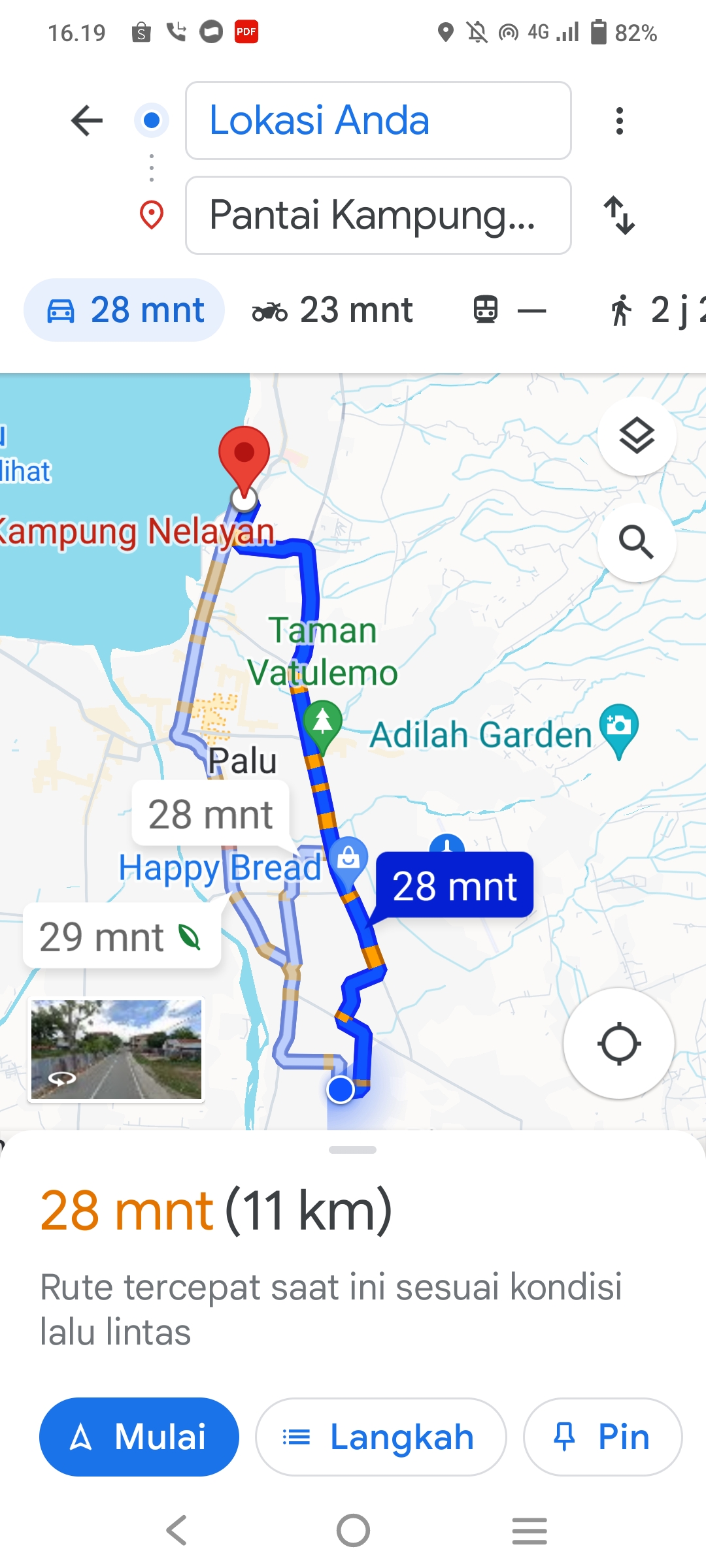Open the map layers button
The image size is (706, 1568).
point(637,436)
